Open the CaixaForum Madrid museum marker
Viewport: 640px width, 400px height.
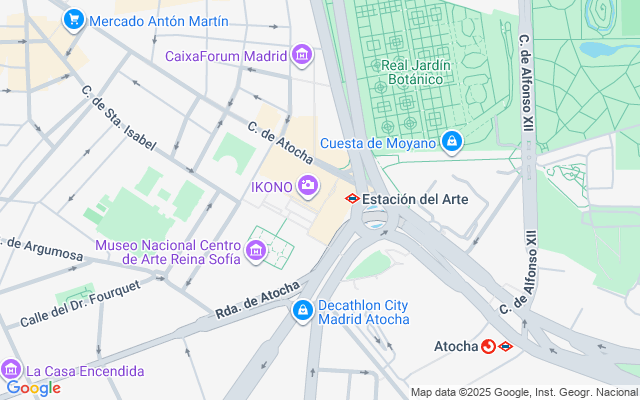coord(302,54)
